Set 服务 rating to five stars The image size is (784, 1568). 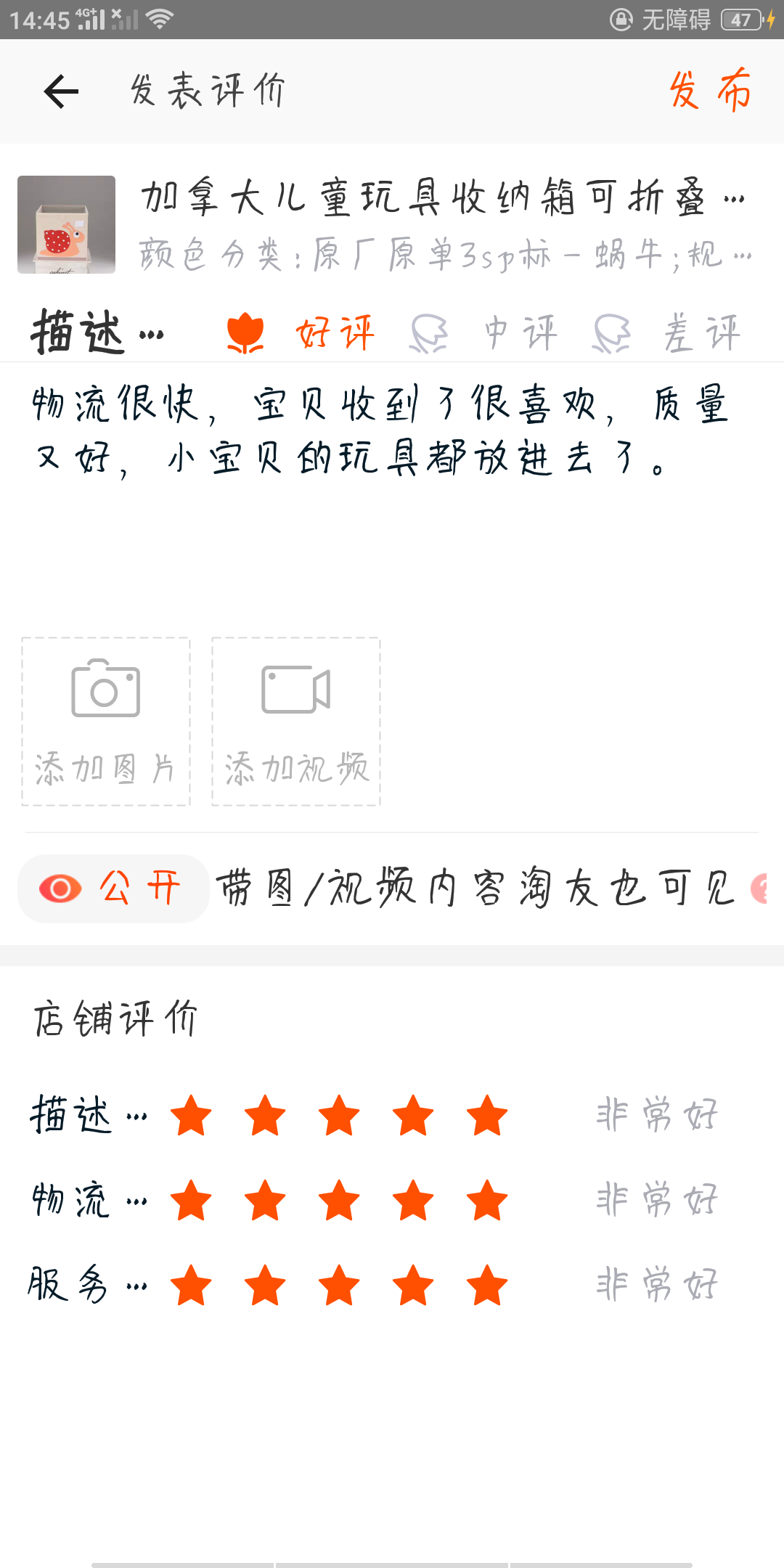(487, 1285)
